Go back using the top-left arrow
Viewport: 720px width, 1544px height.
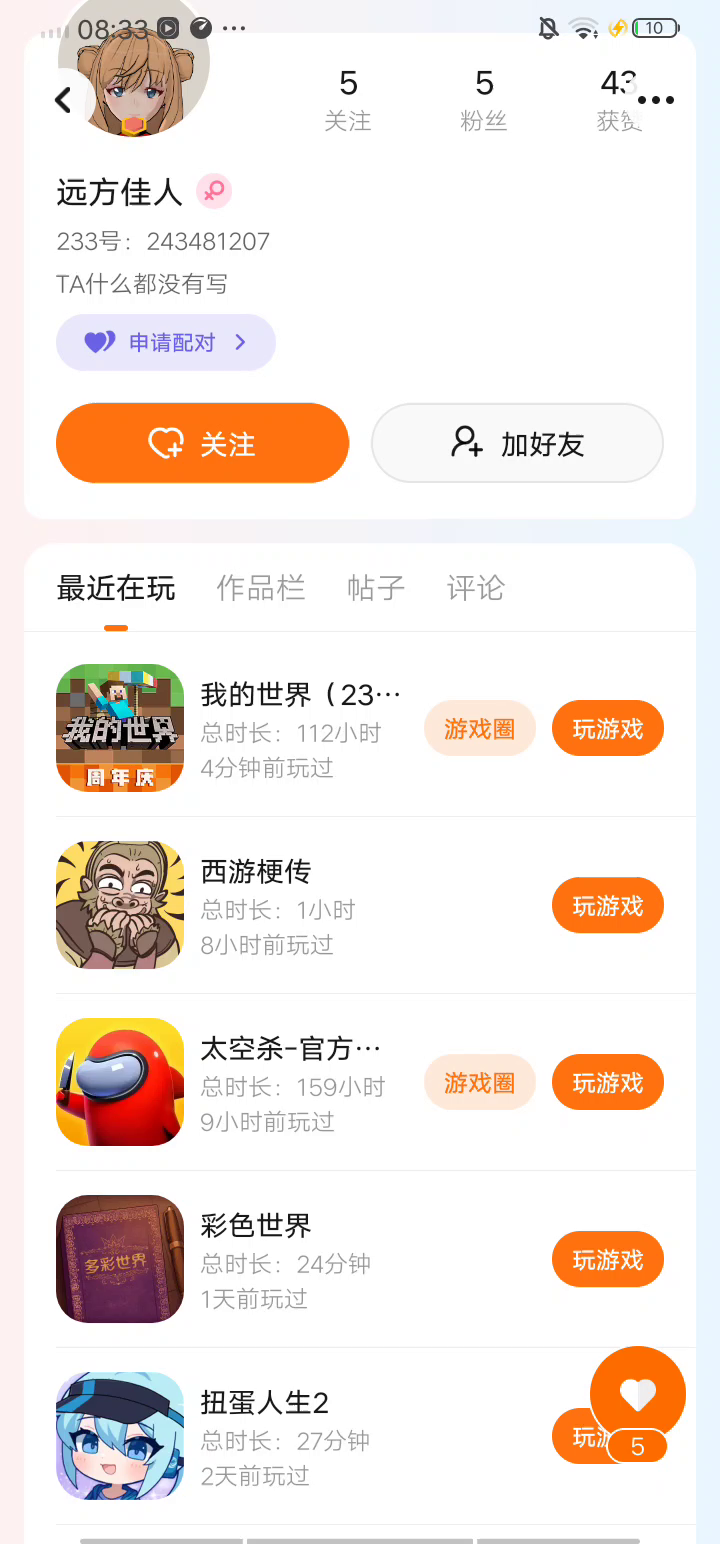[64, 100]
